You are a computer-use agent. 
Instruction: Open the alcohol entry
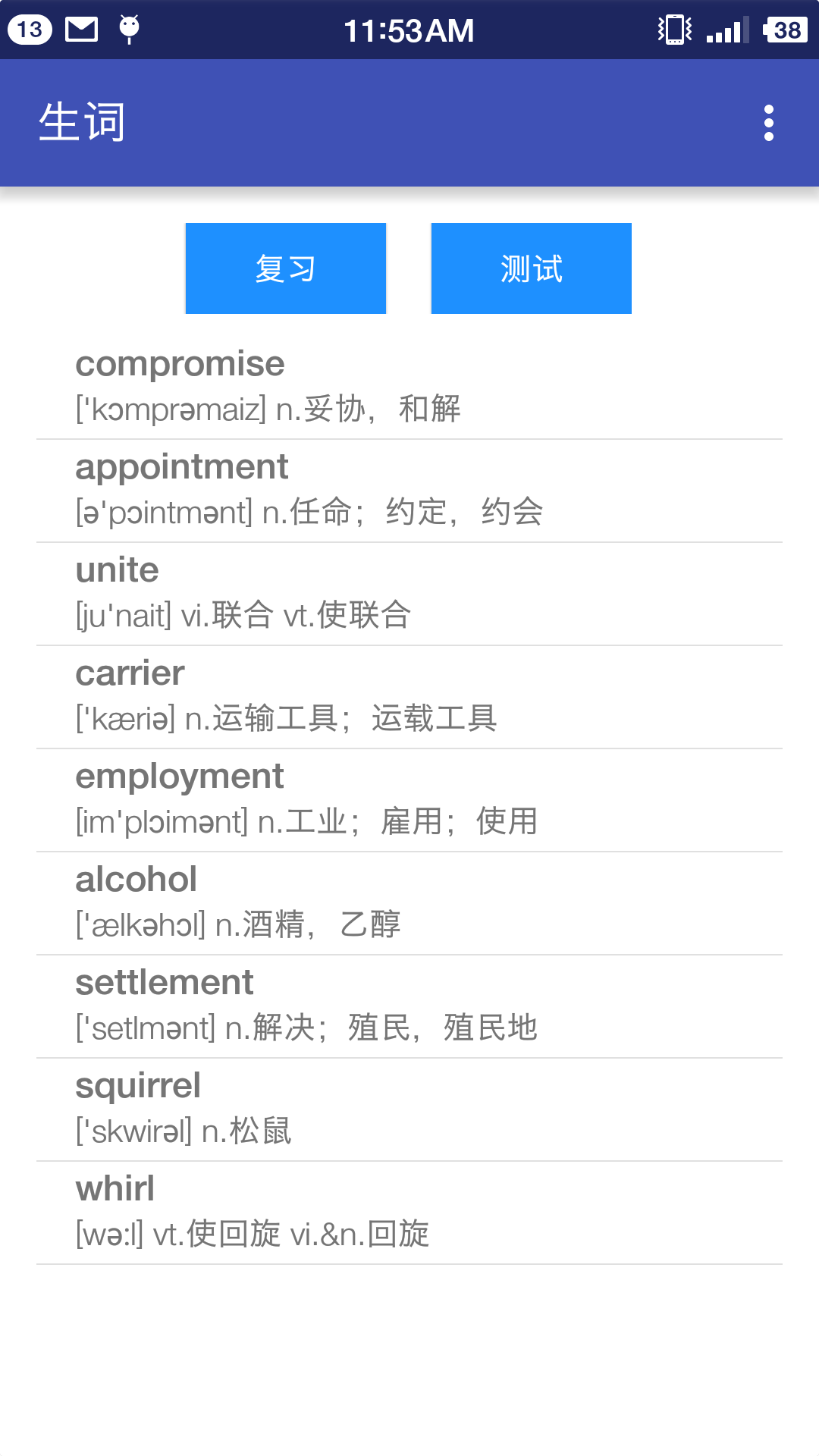pos(409,903)
